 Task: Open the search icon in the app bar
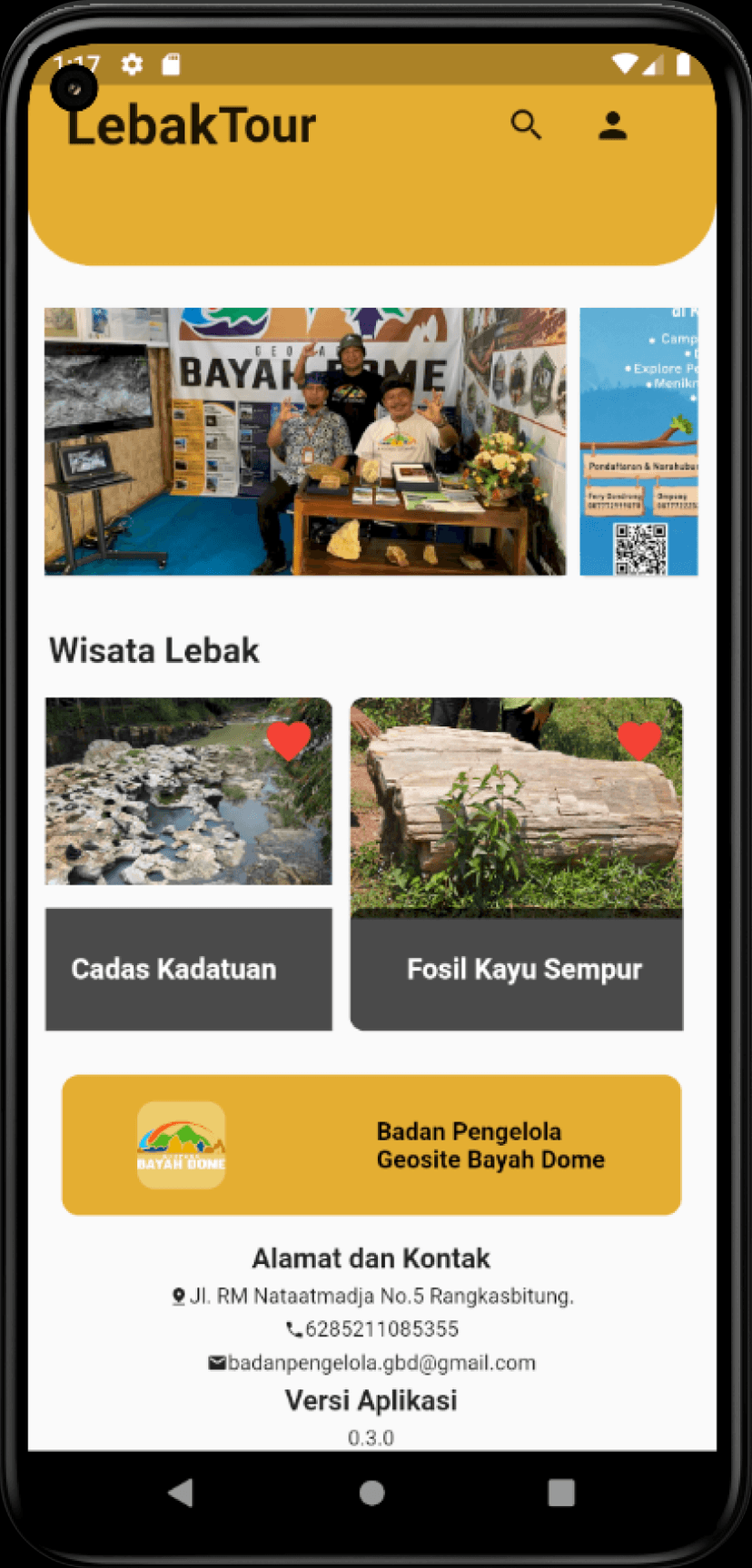click(526, 124)
